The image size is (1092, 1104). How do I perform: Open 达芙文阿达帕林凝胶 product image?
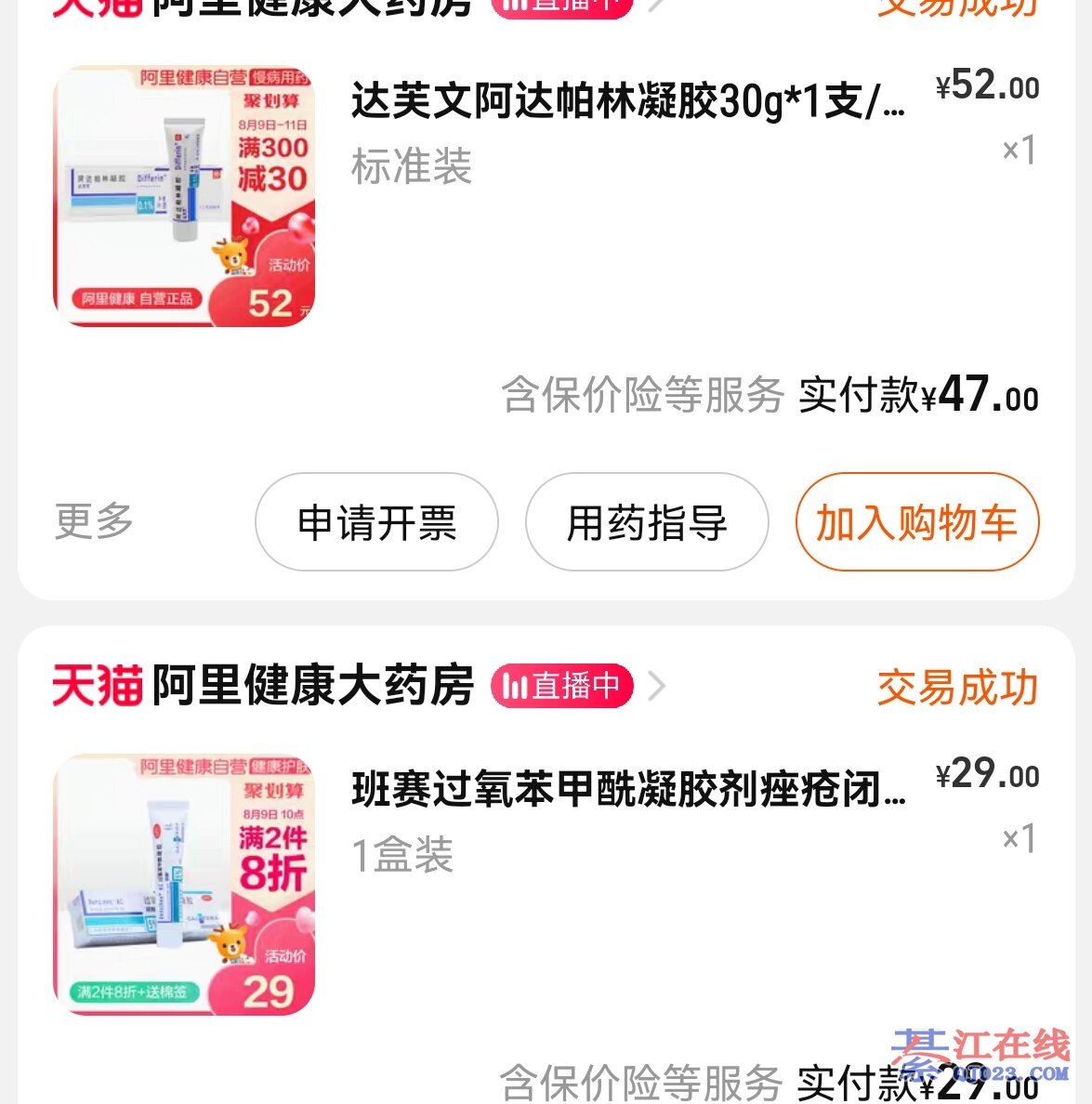184,196
